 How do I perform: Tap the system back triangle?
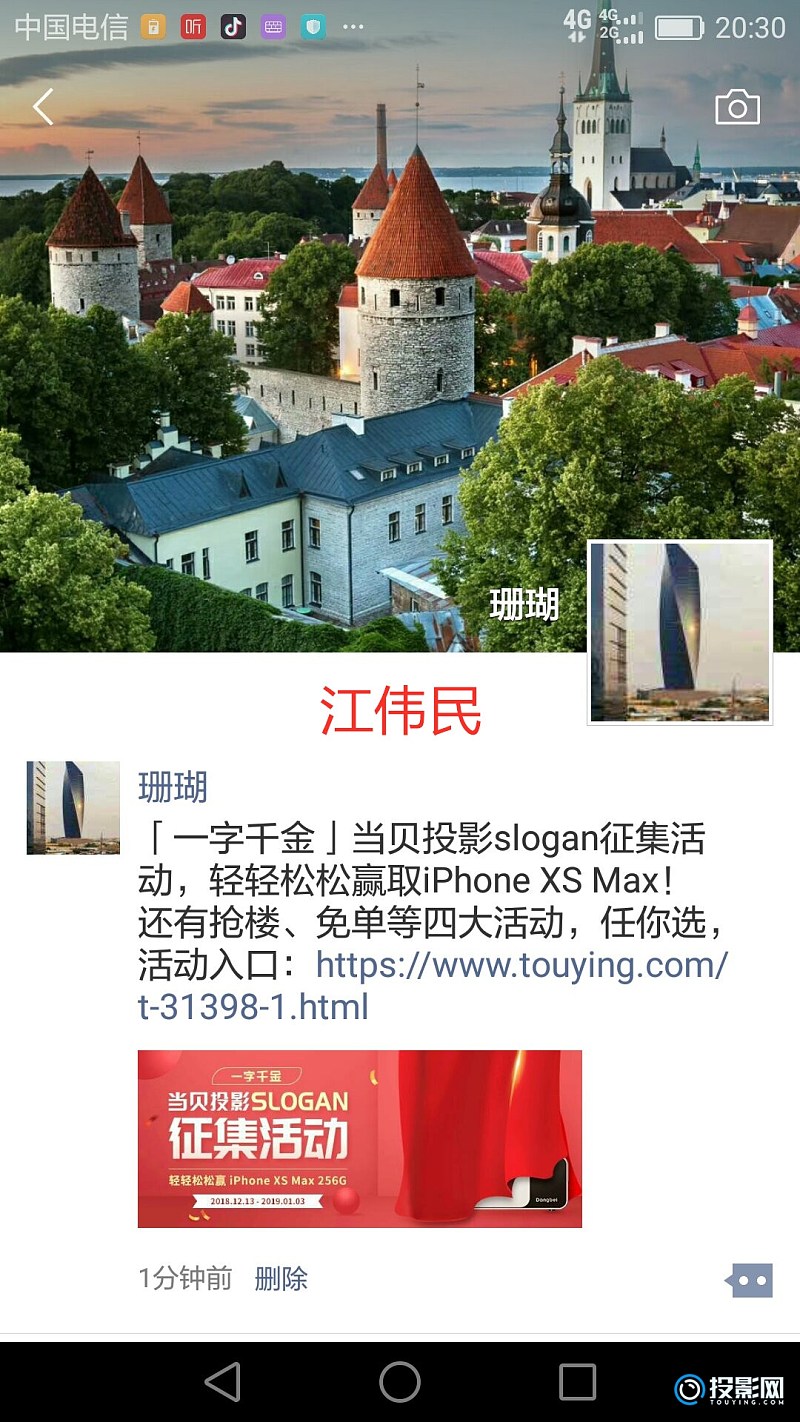tap(222, 1382)
